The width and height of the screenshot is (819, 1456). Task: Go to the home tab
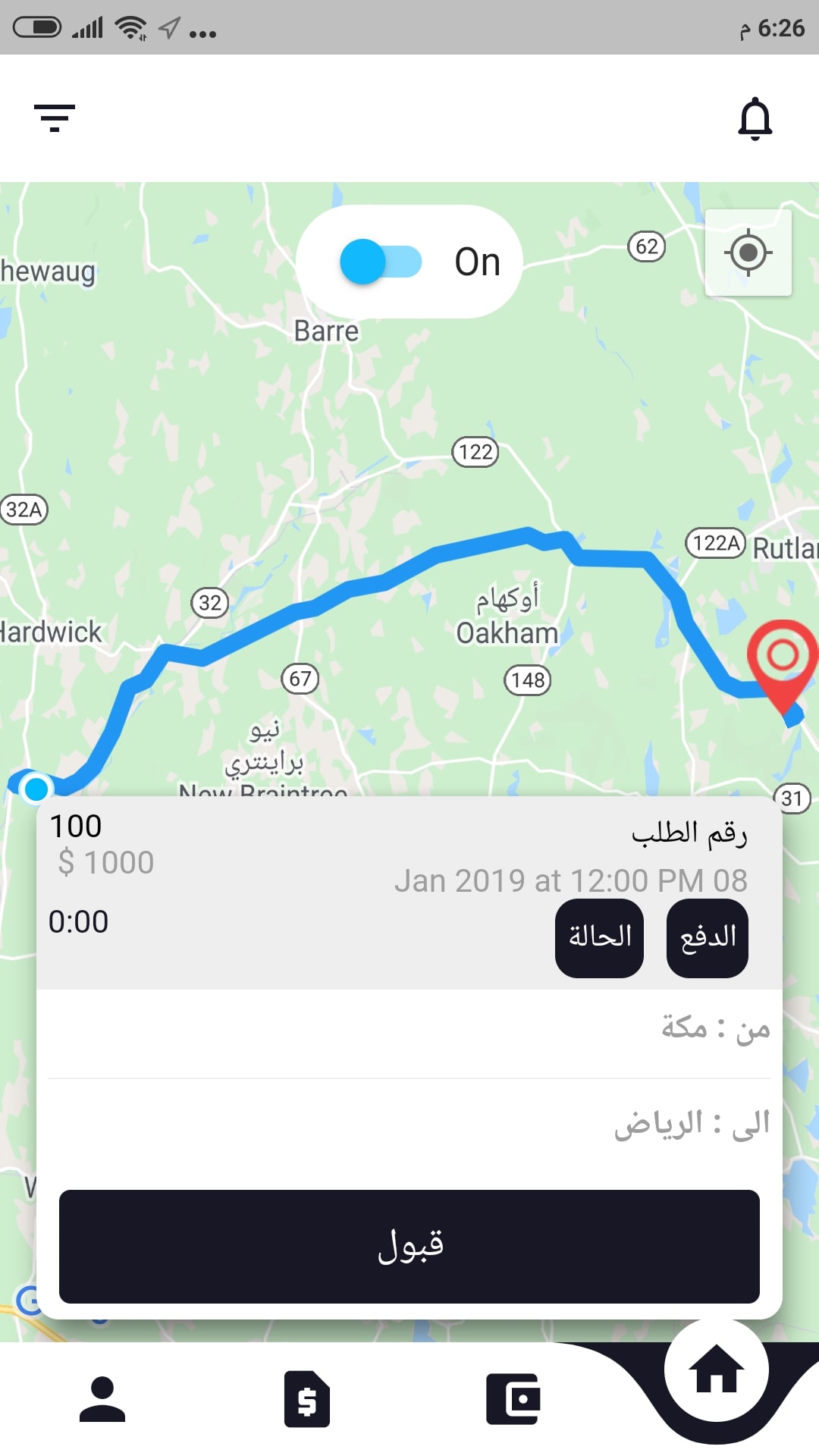(x=717, y=1370)
